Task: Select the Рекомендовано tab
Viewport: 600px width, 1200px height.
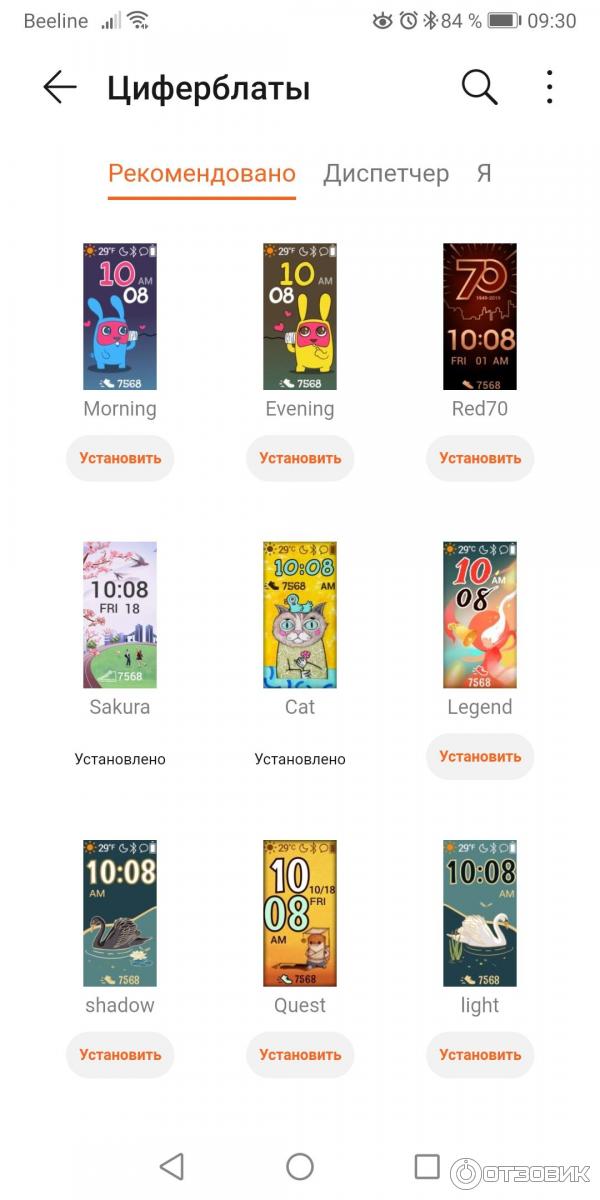Action: pyautogui.click(x=202, y=174)
